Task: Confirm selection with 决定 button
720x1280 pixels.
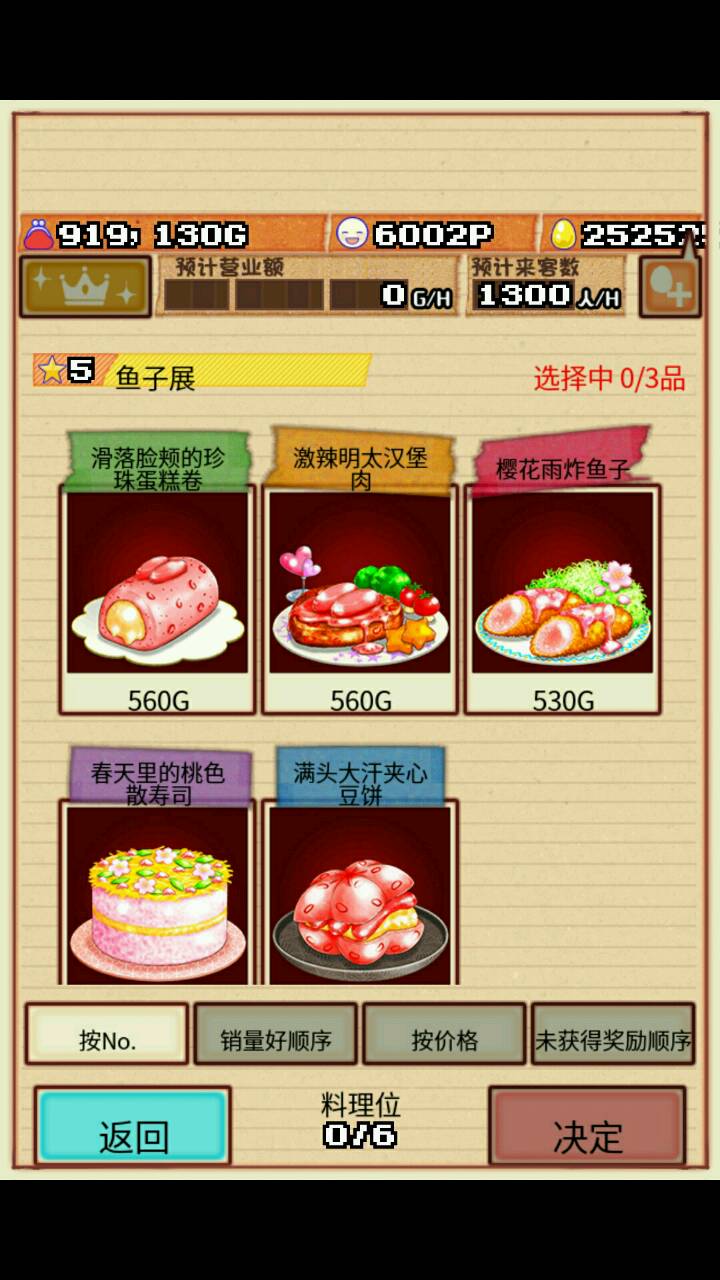Action: click(x=588, y=1127)
